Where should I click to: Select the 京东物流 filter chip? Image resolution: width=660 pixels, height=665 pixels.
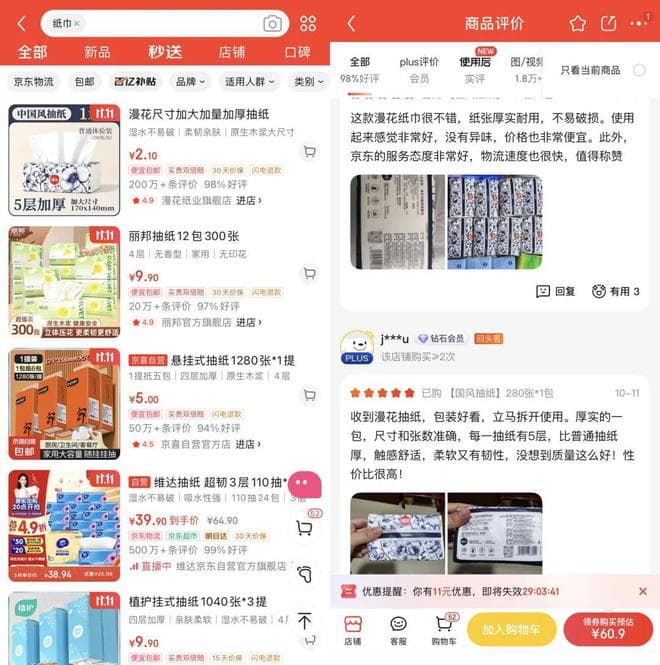(x=34, y=82)
